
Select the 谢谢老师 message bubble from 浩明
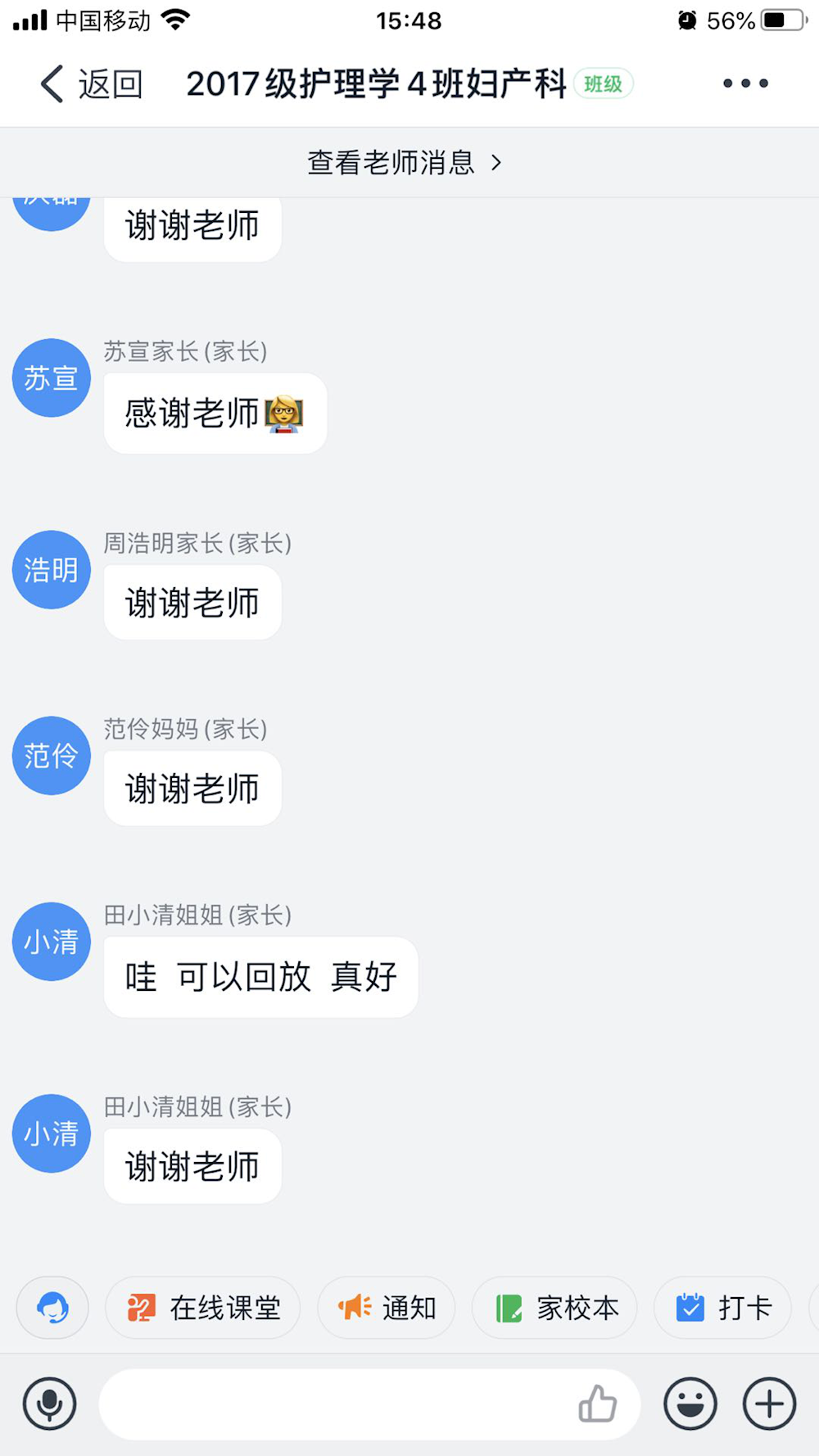192,602
